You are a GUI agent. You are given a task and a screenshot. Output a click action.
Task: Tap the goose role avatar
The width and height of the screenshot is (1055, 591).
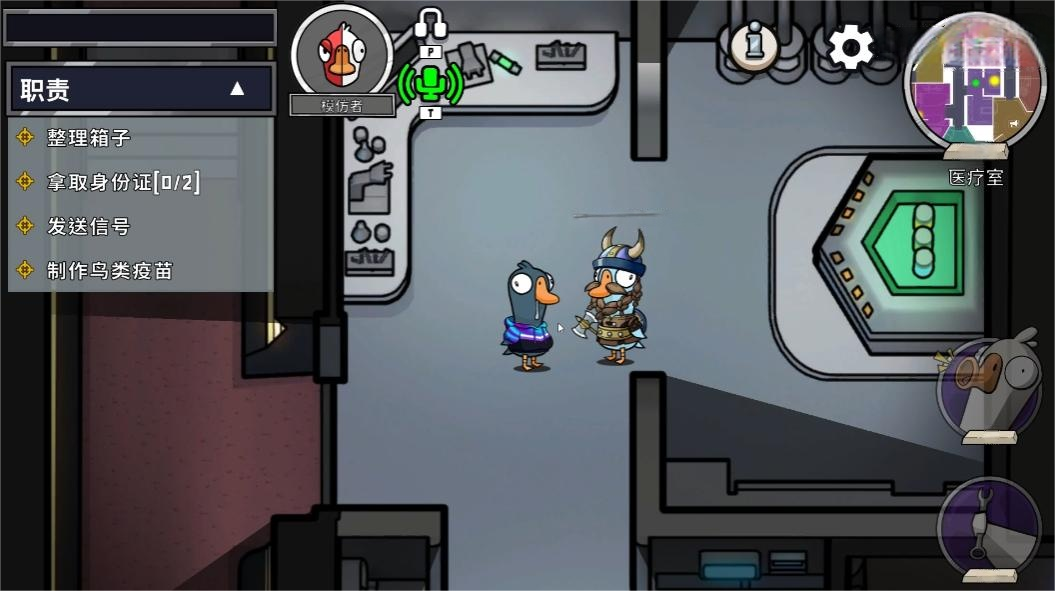tap(341, 53)
